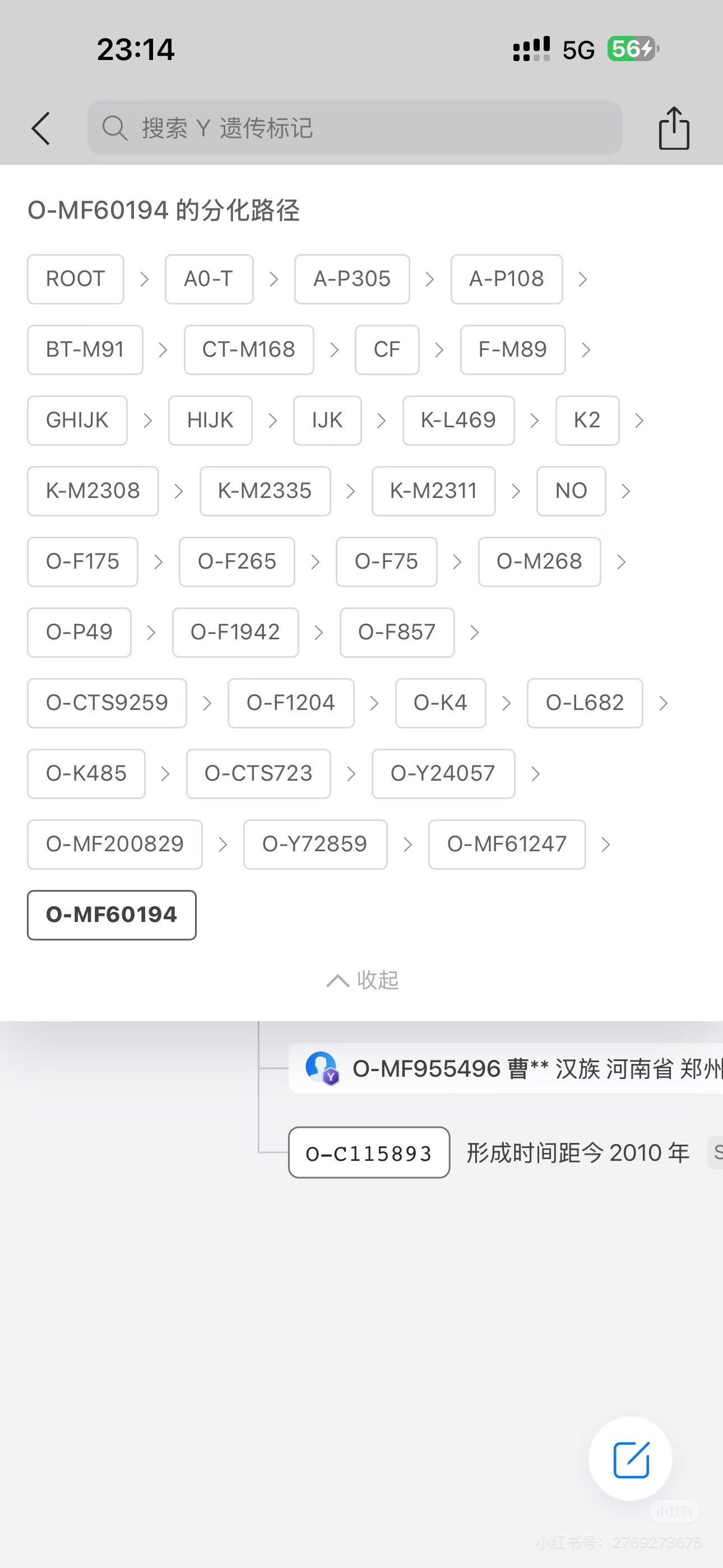723x1568 pixels.
Task: Select the K-L469 chip
Action: click(x=458, y=421)
